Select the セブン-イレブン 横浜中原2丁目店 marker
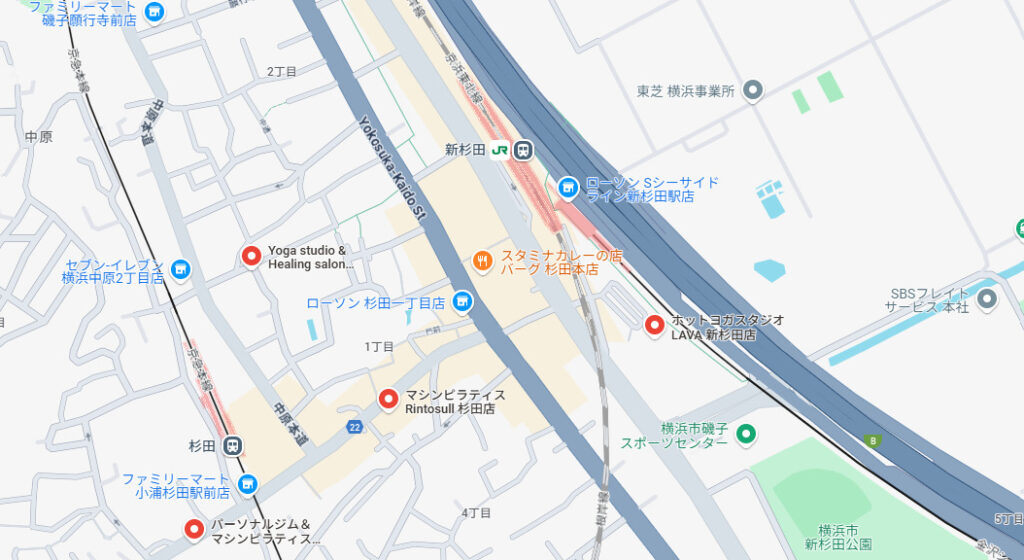 point(179,270)
